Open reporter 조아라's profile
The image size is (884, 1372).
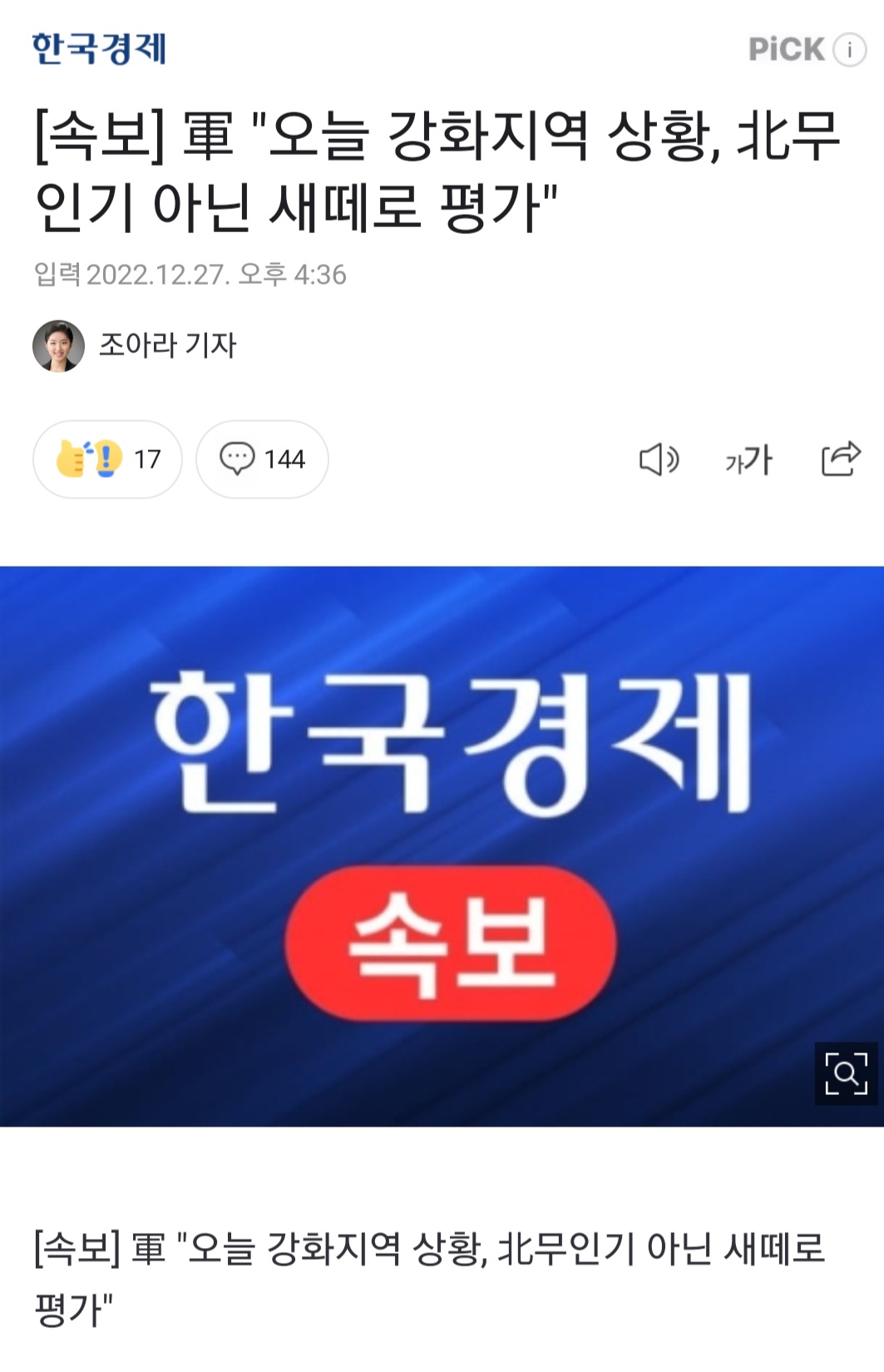(x=135, y=345)
